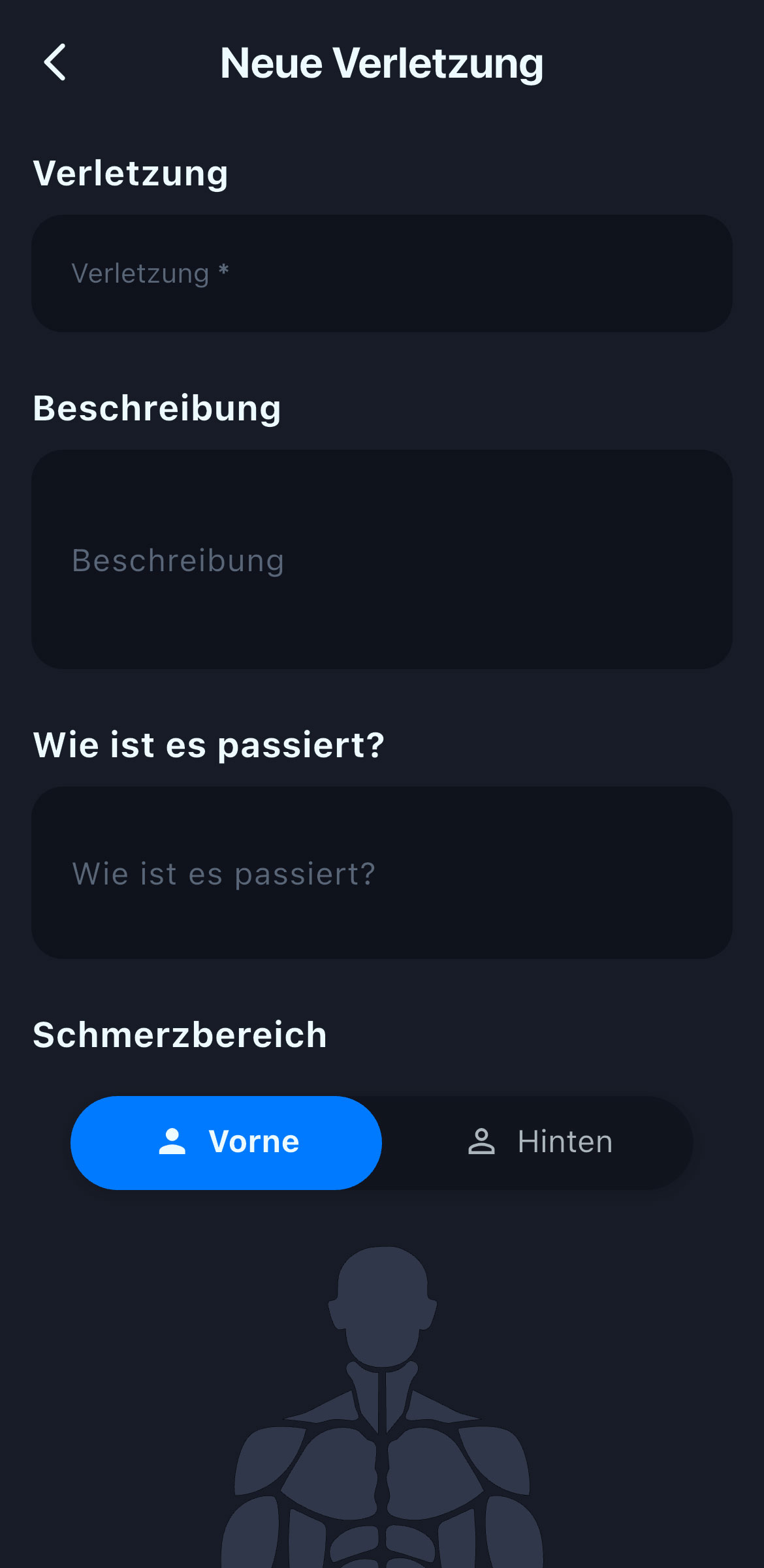Focus the Verletzung name field

pyautogui.click(x=381, y=274)
